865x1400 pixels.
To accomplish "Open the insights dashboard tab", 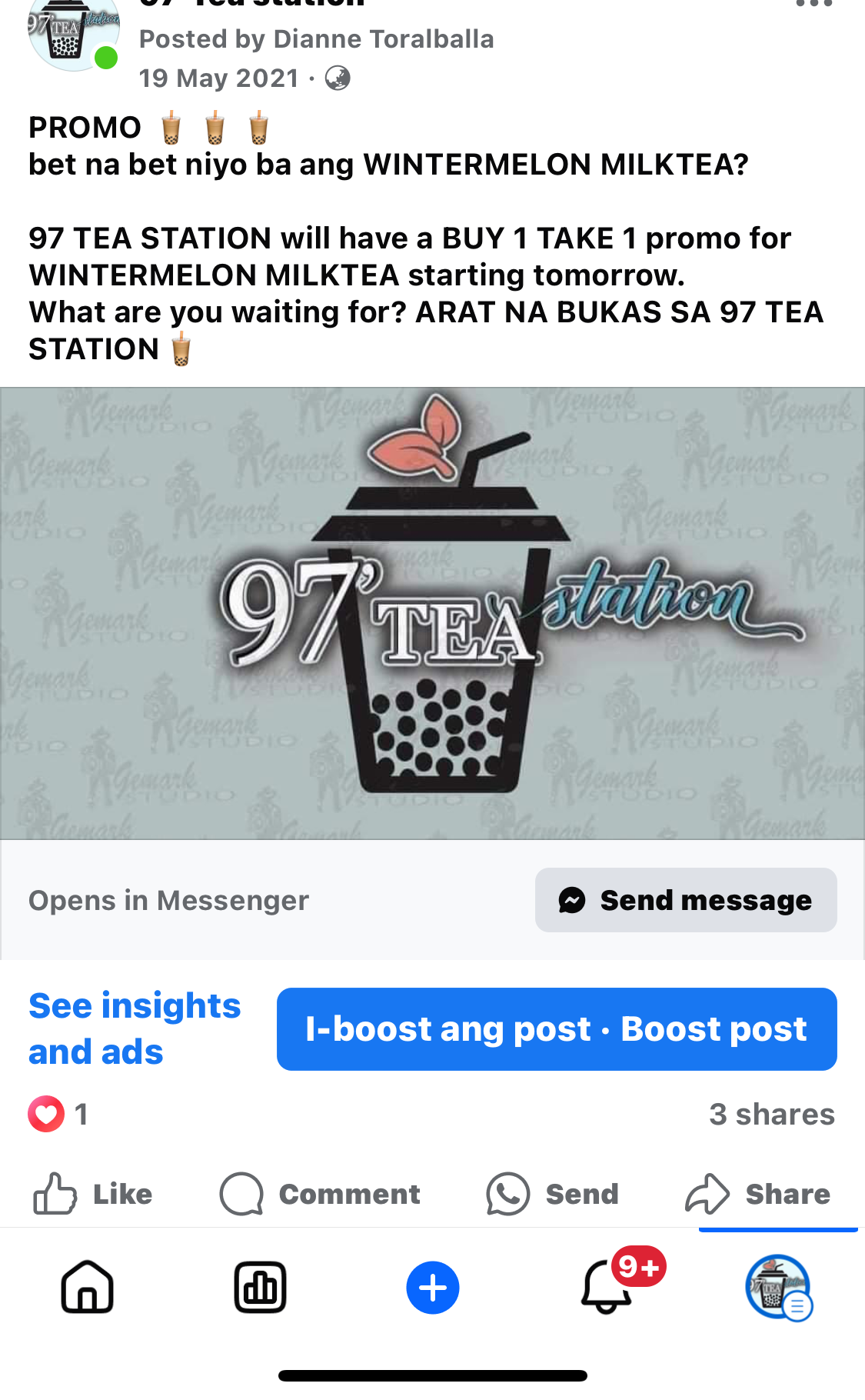I will point(260,1287).
